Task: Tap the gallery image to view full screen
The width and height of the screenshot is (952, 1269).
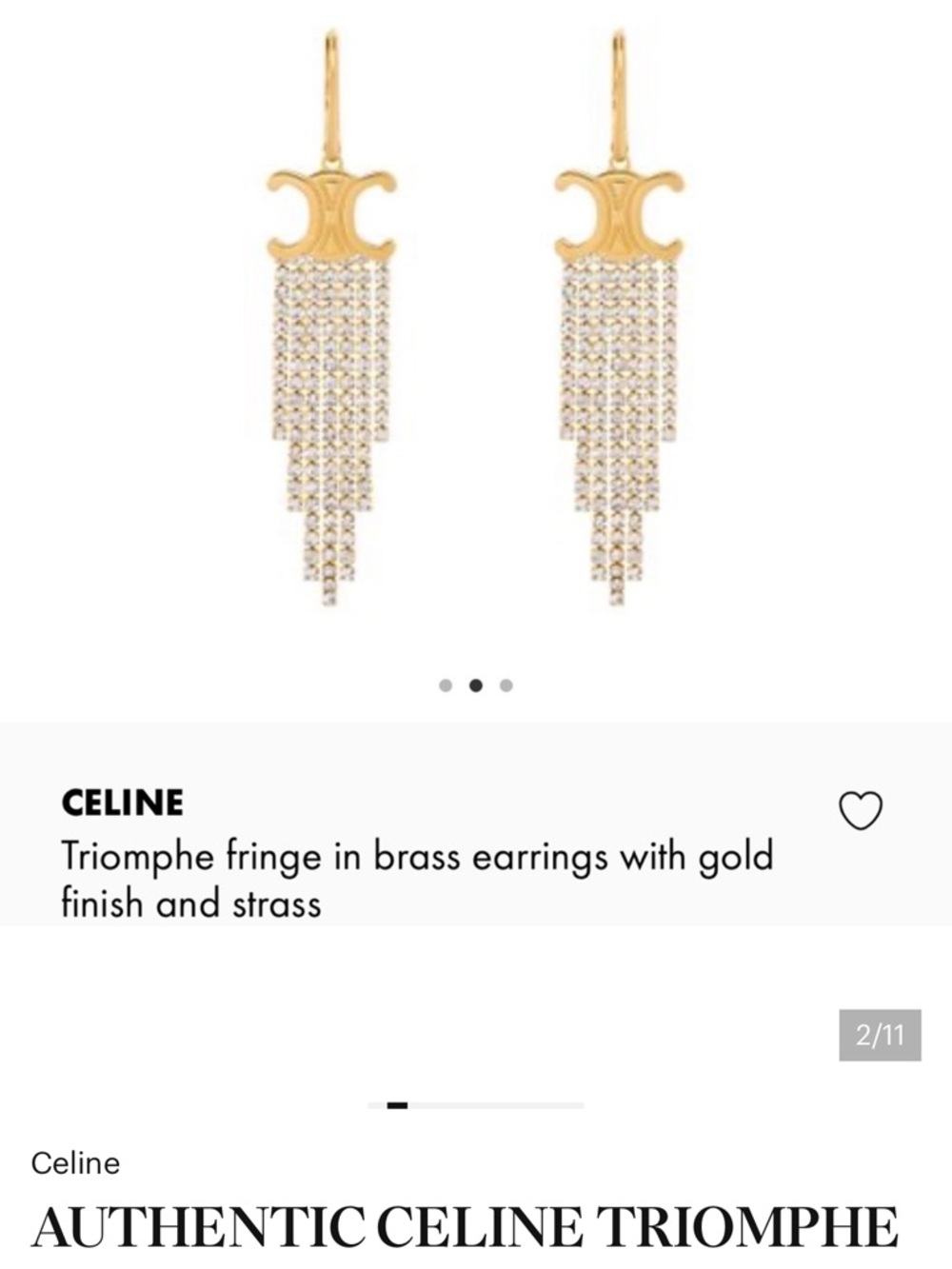Action: (476, 333)
